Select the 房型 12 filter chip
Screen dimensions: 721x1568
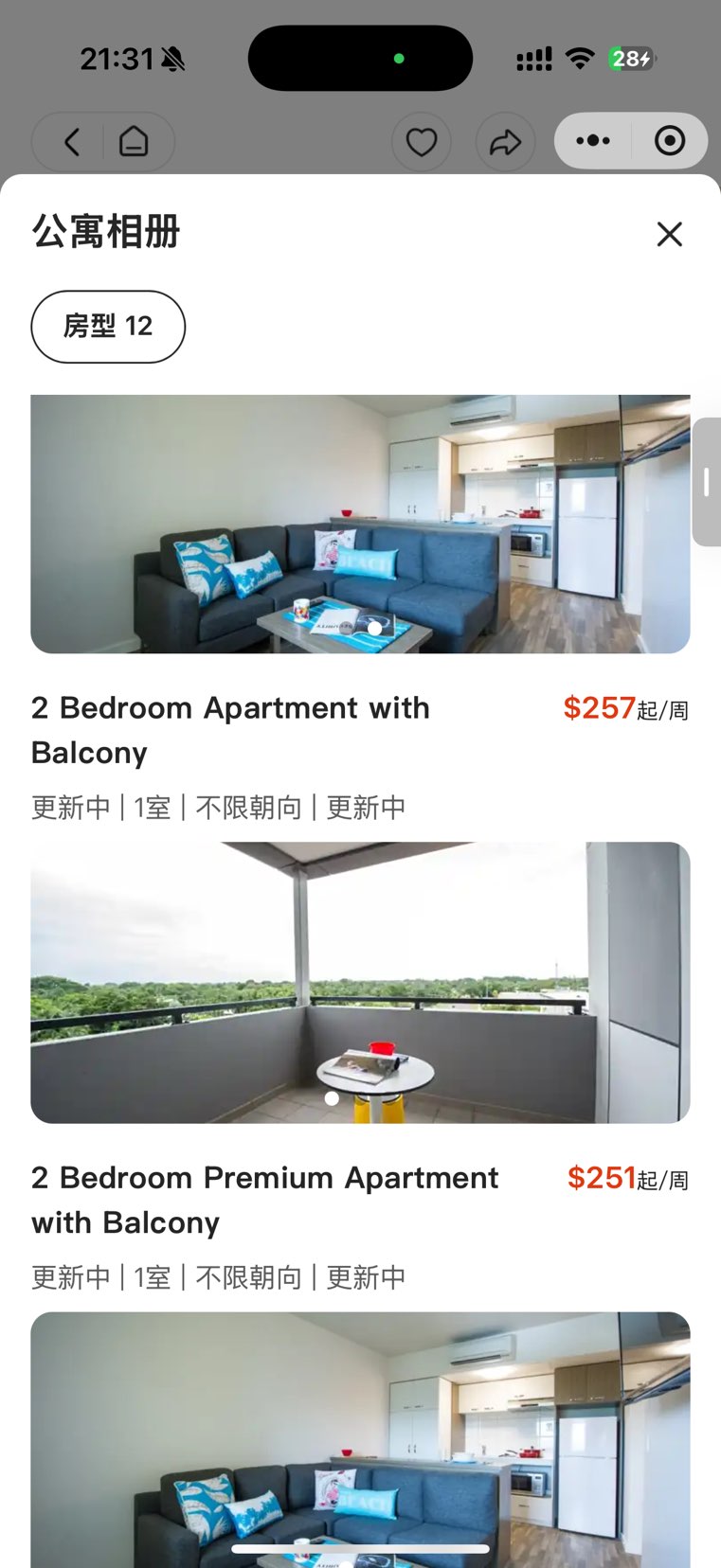tap(108, 327)
